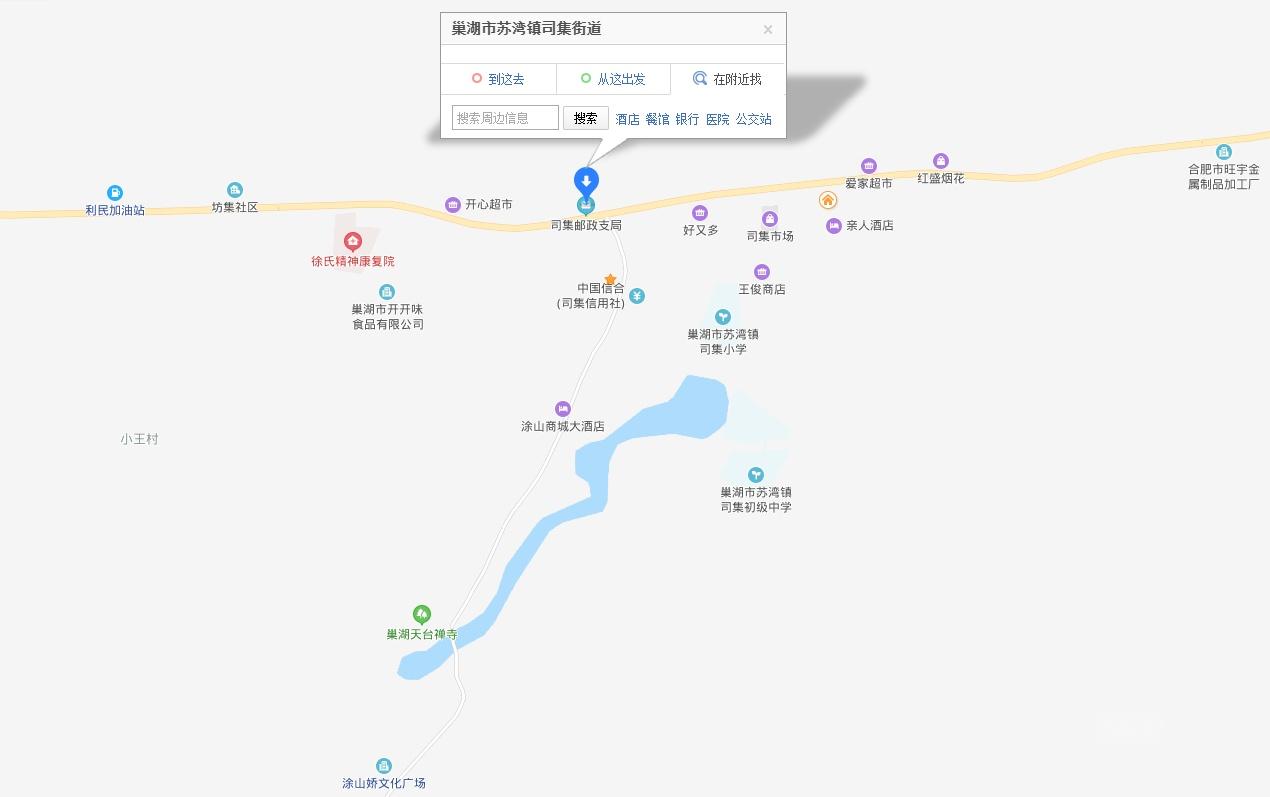
Task: Open the 亲人酒店 map point
Action: point(834,226)
